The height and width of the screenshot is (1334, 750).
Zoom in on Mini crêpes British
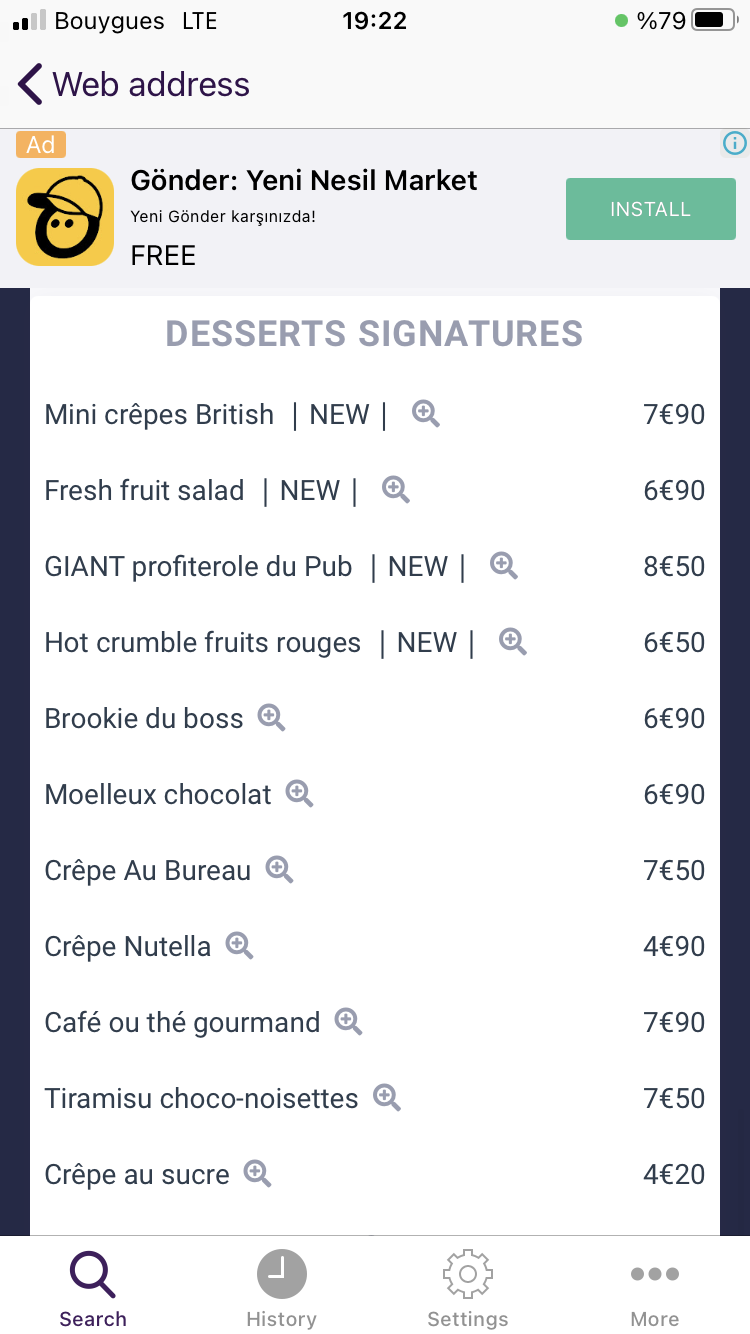426,414
